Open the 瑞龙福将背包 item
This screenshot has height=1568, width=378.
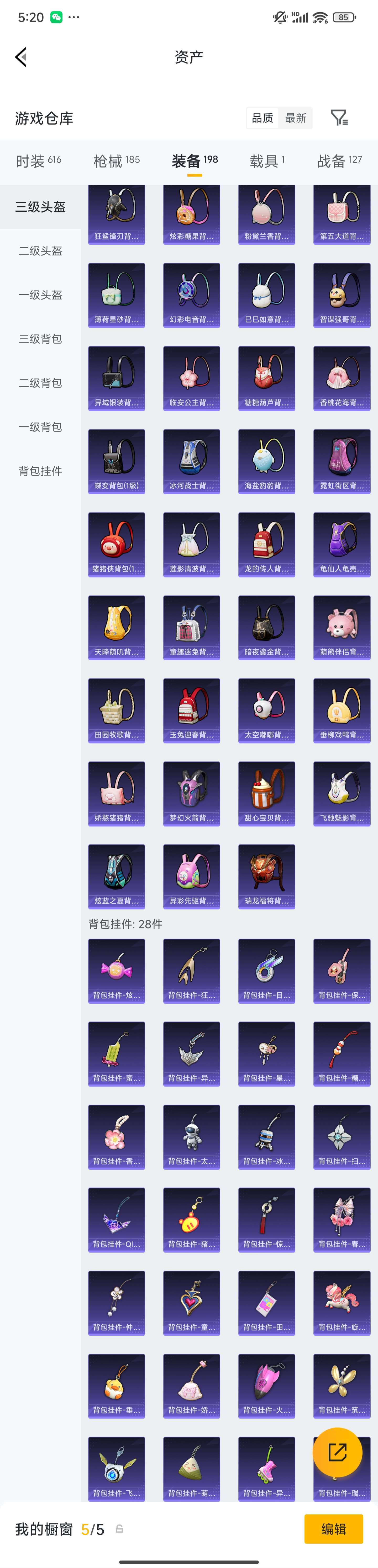pyautogui.click(x=266, y=876)
